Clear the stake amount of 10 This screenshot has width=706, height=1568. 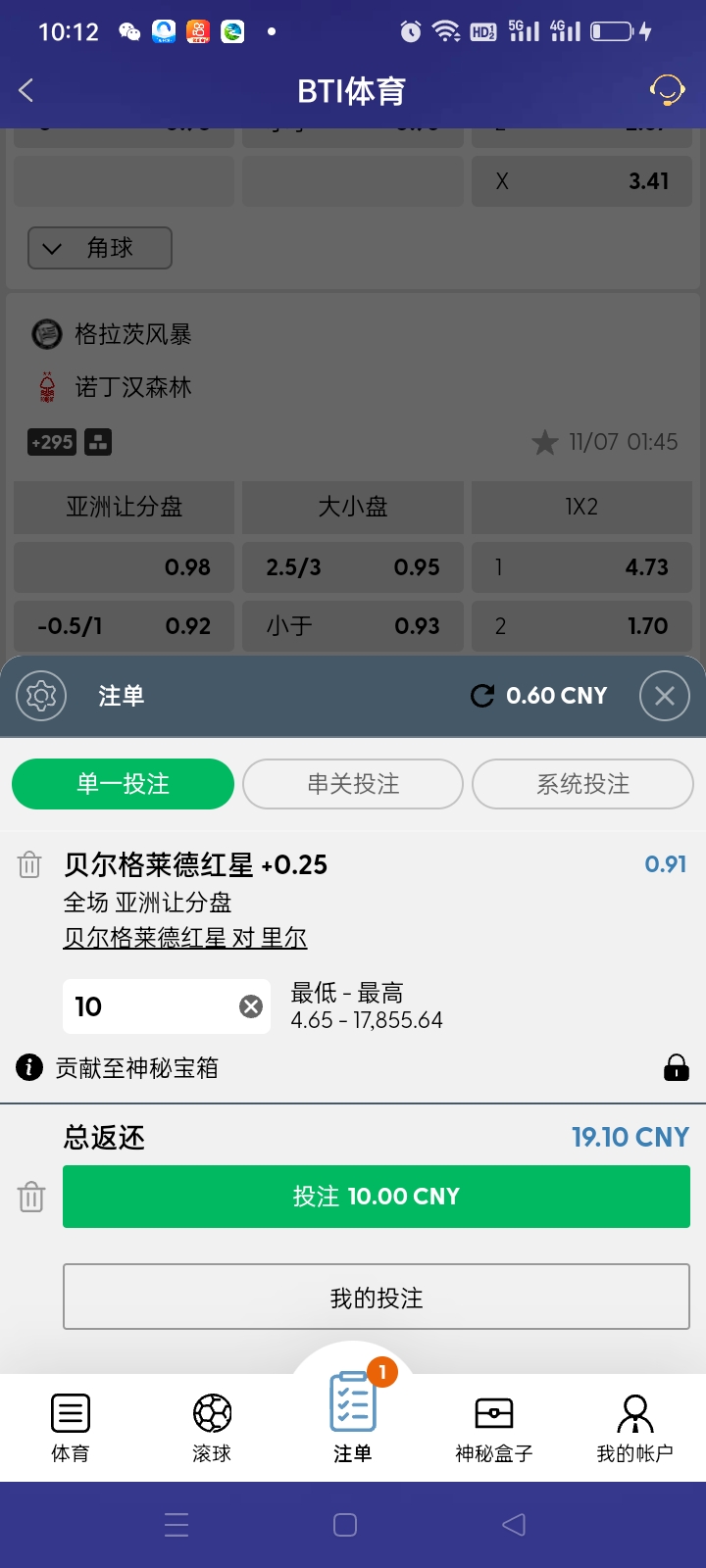pos(251,1006)
